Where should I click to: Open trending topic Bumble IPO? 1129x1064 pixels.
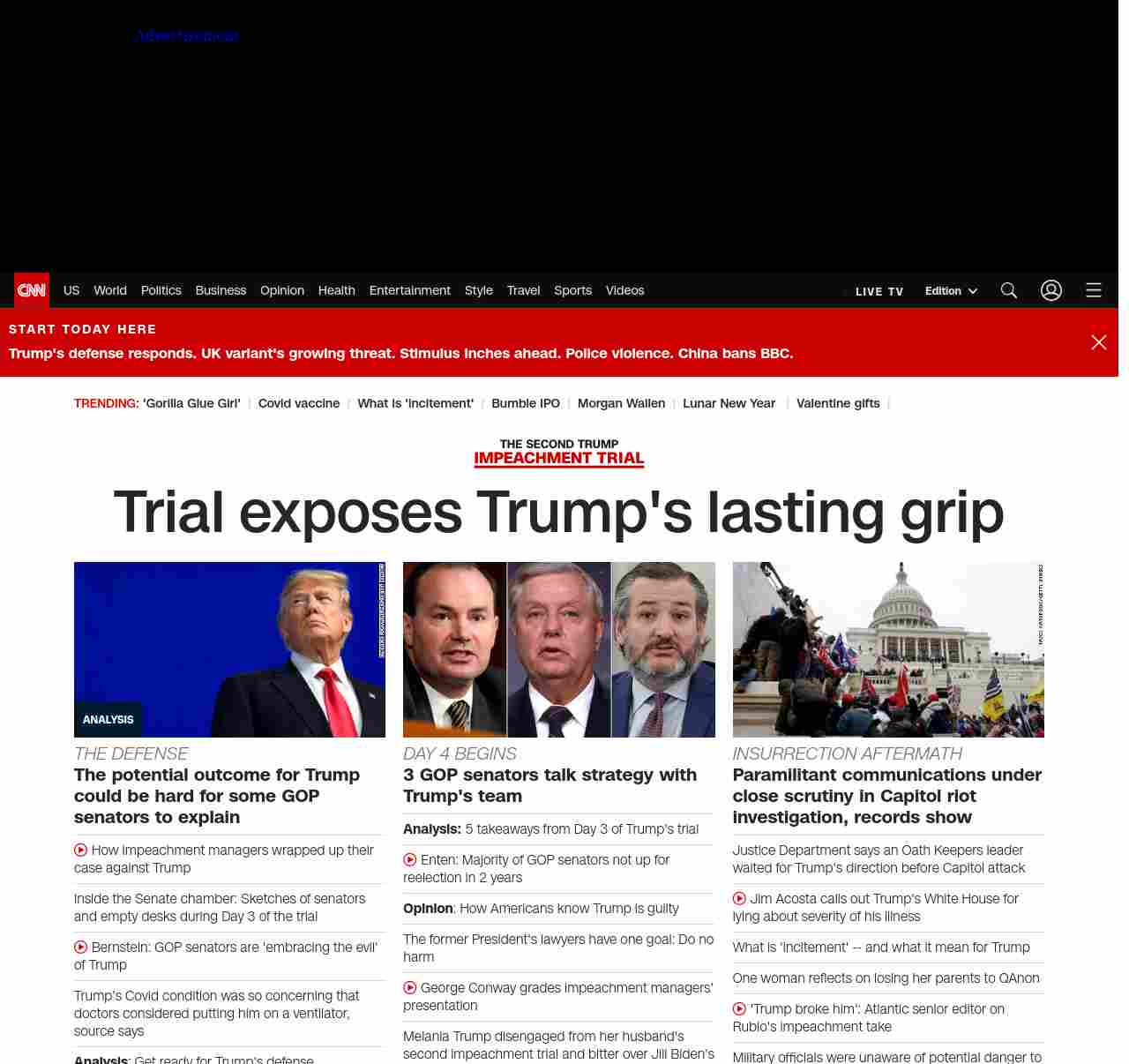click(525, 403)
